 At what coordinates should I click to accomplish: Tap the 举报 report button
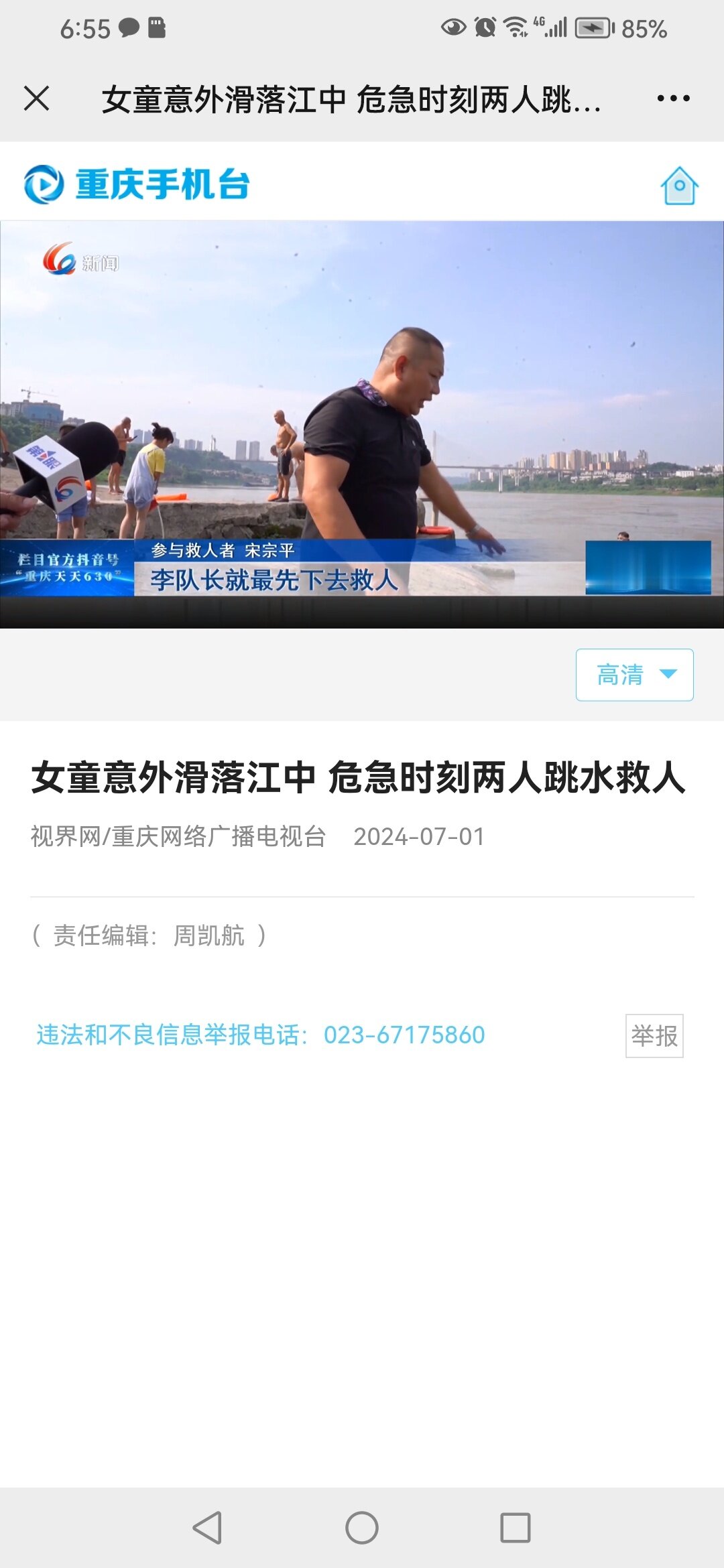click(x=654, y=1036)
